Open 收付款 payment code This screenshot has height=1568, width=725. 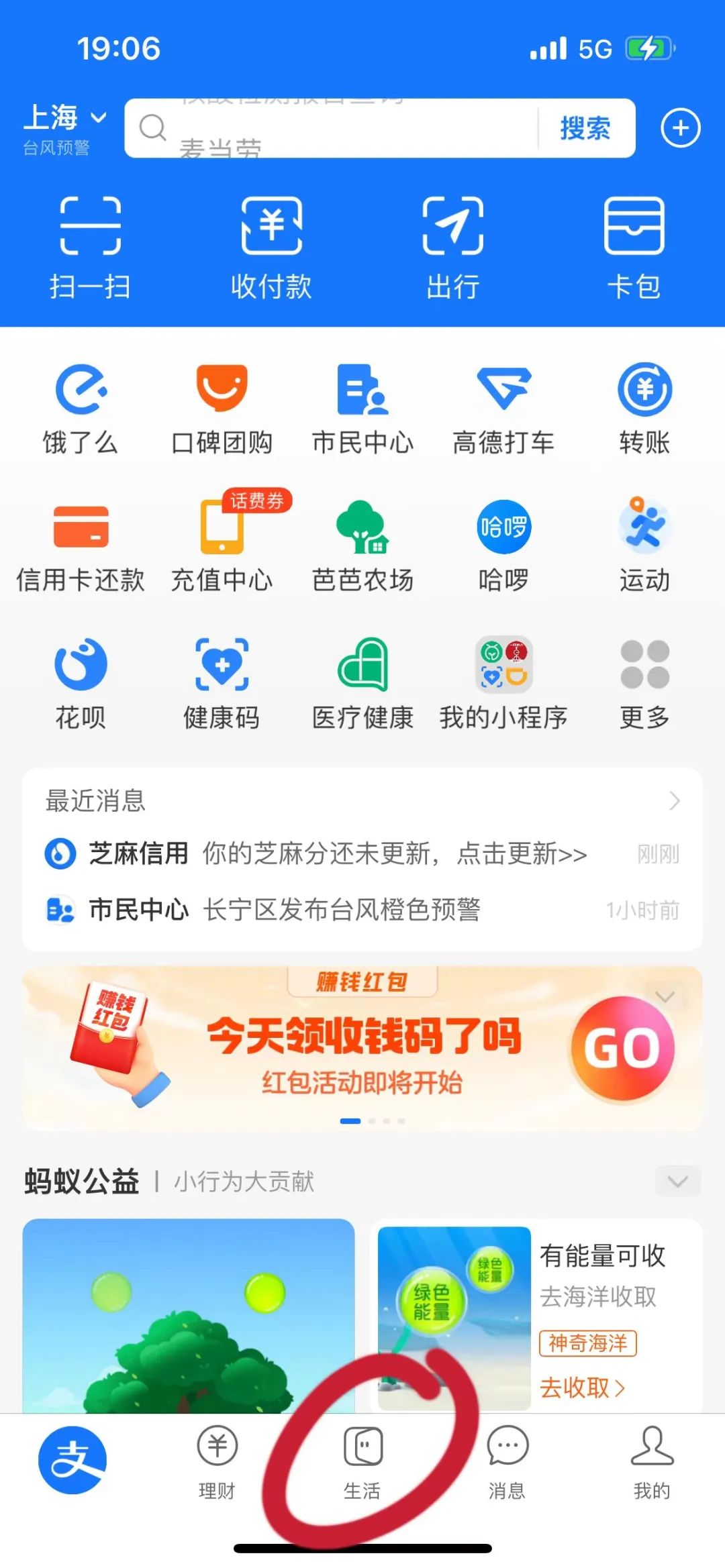coord(272,247)
